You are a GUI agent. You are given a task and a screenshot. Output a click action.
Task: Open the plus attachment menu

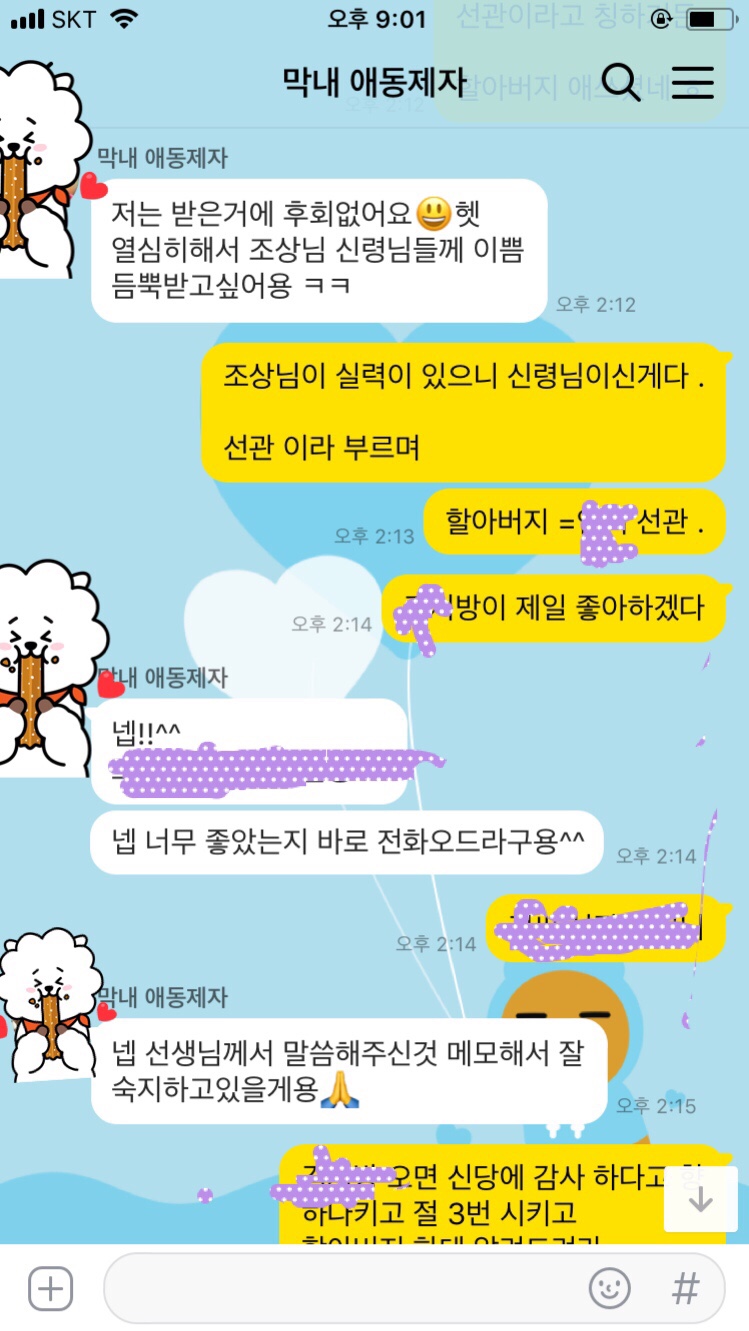click(x=50, y=1288)
